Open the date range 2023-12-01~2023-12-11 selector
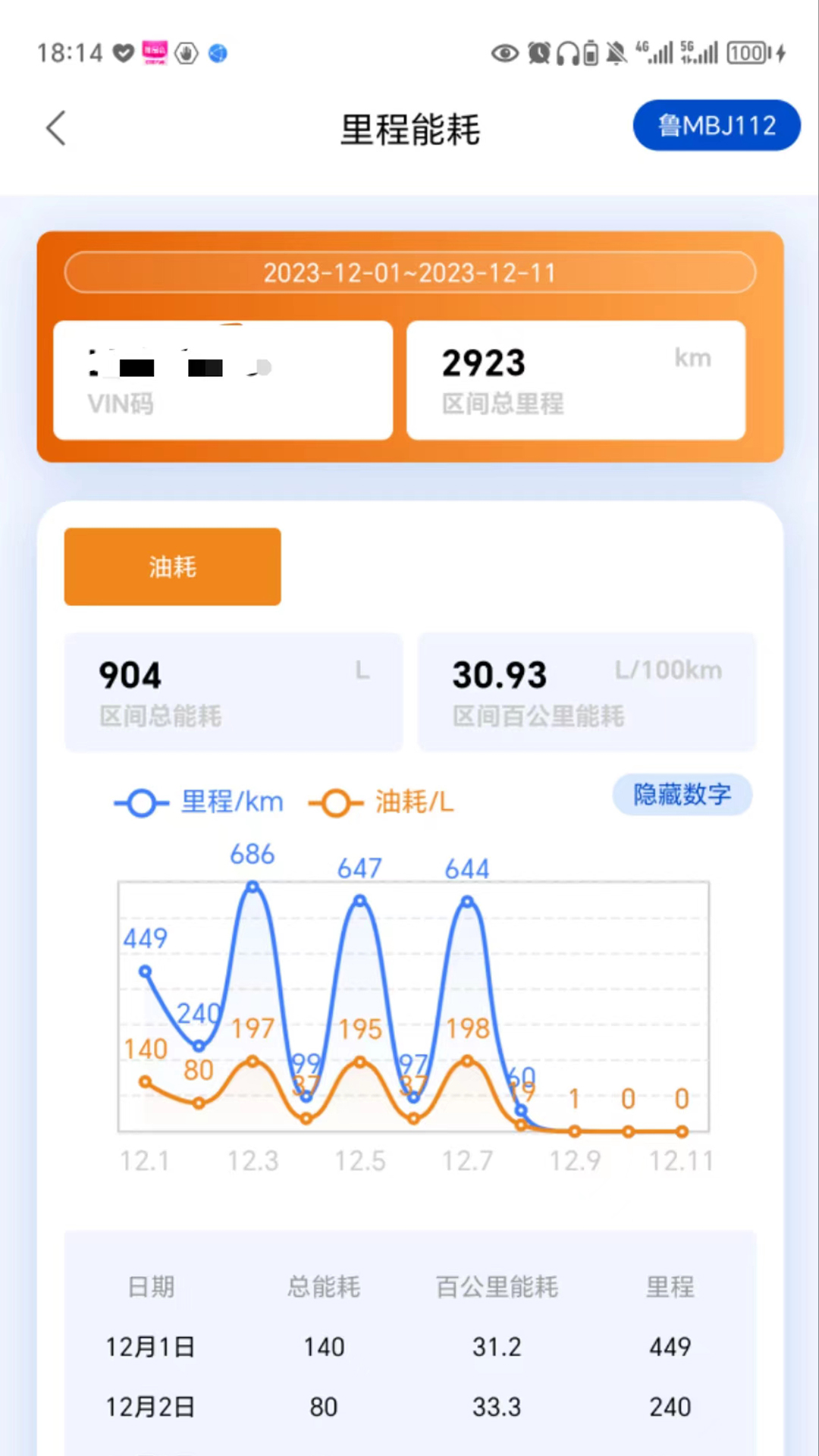This screenshot has height=1456, width=819. pyautogui.click(x=409, y=273)
